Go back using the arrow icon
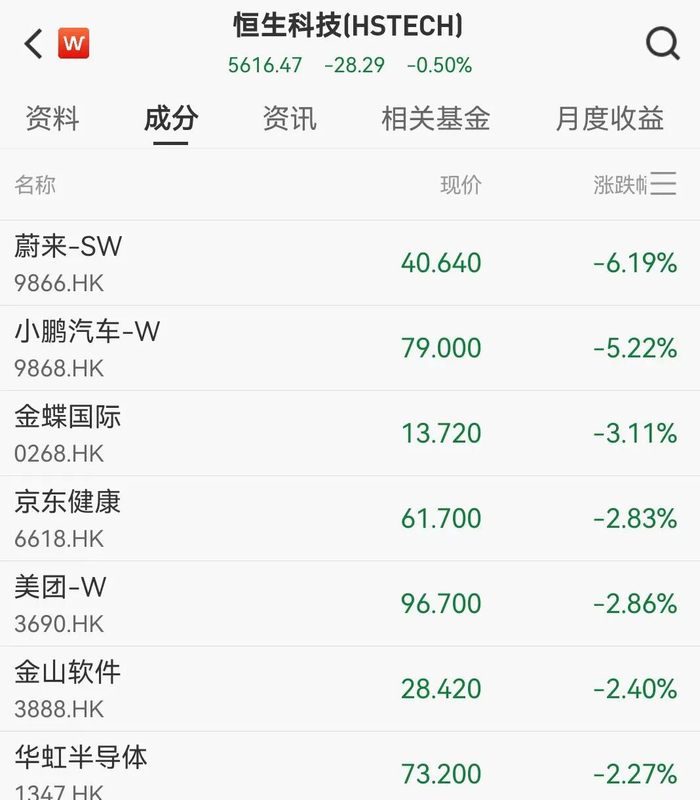 pyautogui.click(x=34, y=44)
